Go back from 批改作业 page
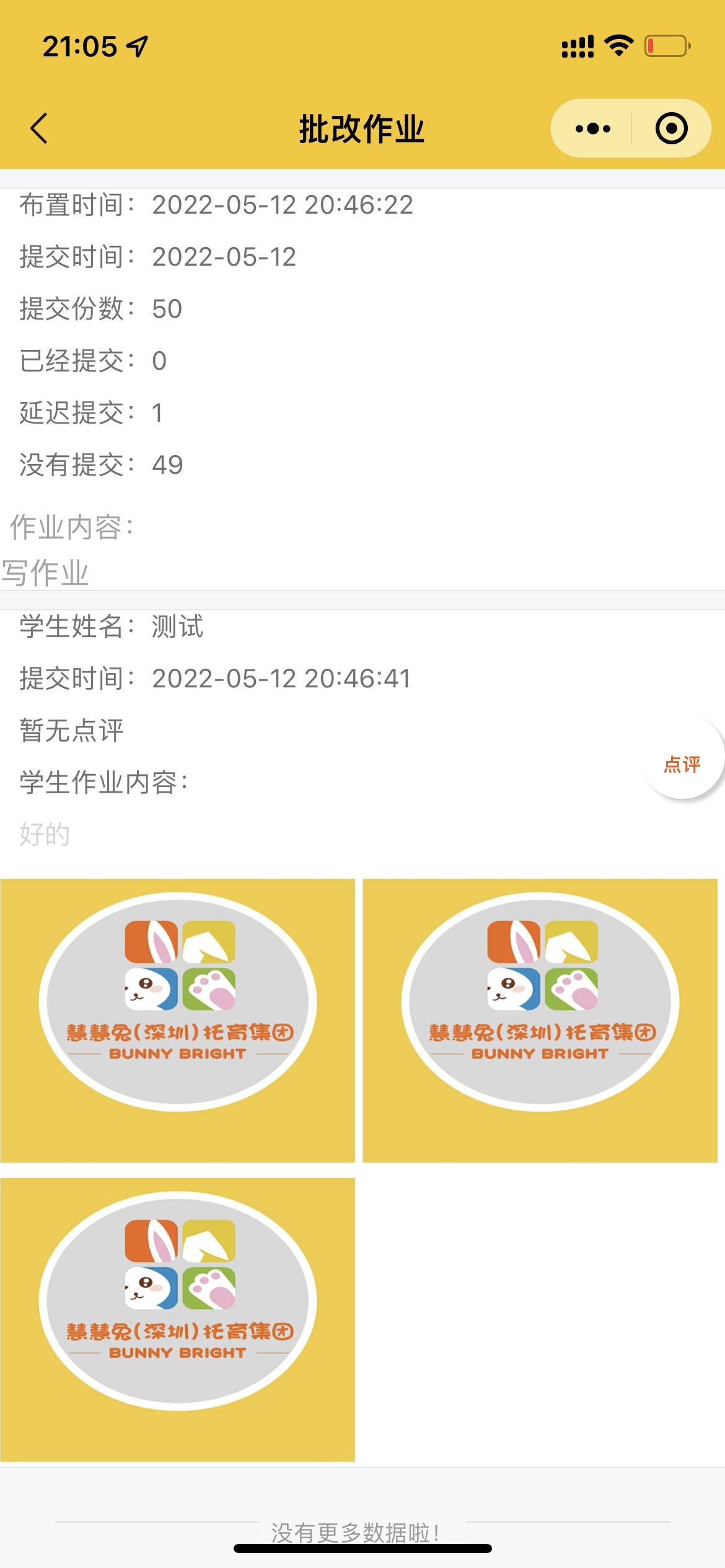This screenshot has width=725, height=1568. tap(39, 129)
